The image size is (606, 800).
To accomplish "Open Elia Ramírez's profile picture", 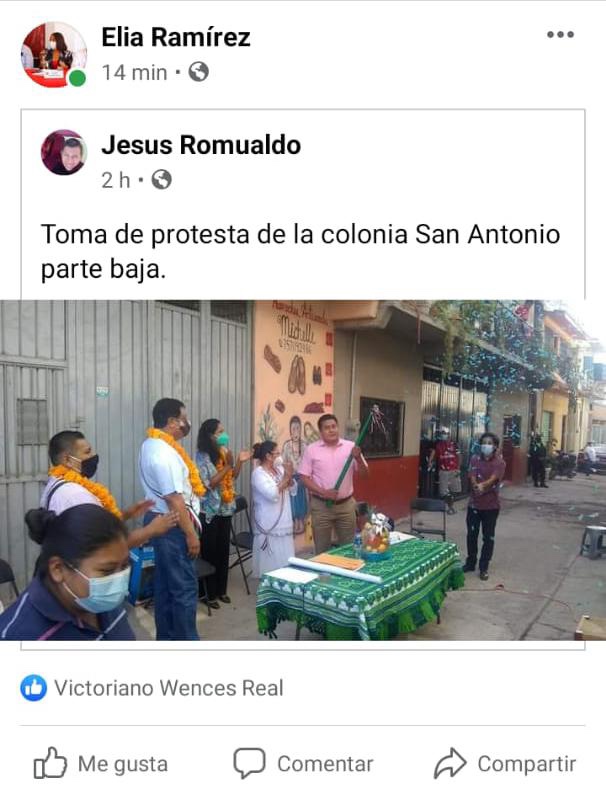I will click(53, 54).
